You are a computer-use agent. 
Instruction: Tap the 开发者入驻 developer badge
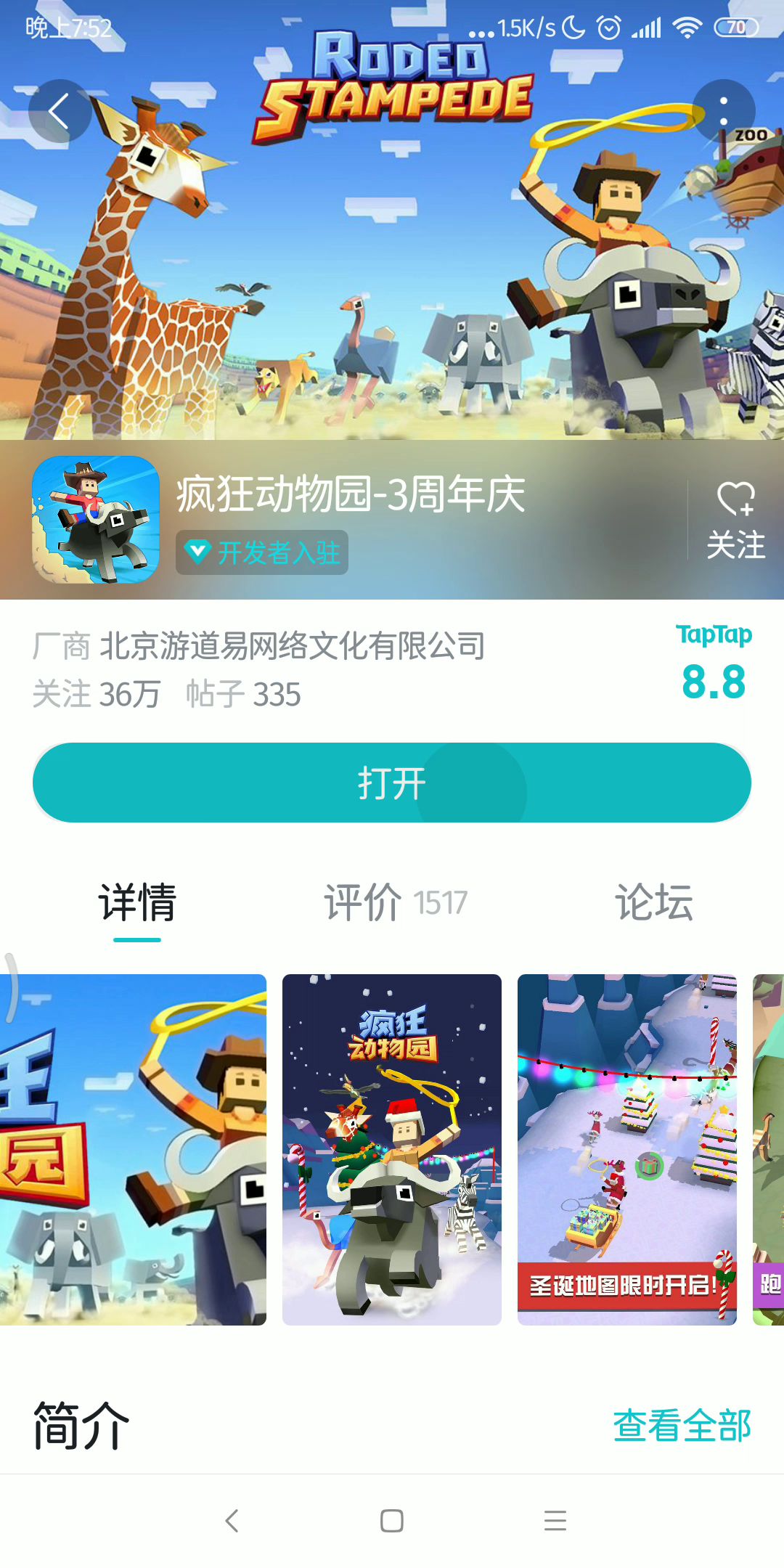(262, 552)
